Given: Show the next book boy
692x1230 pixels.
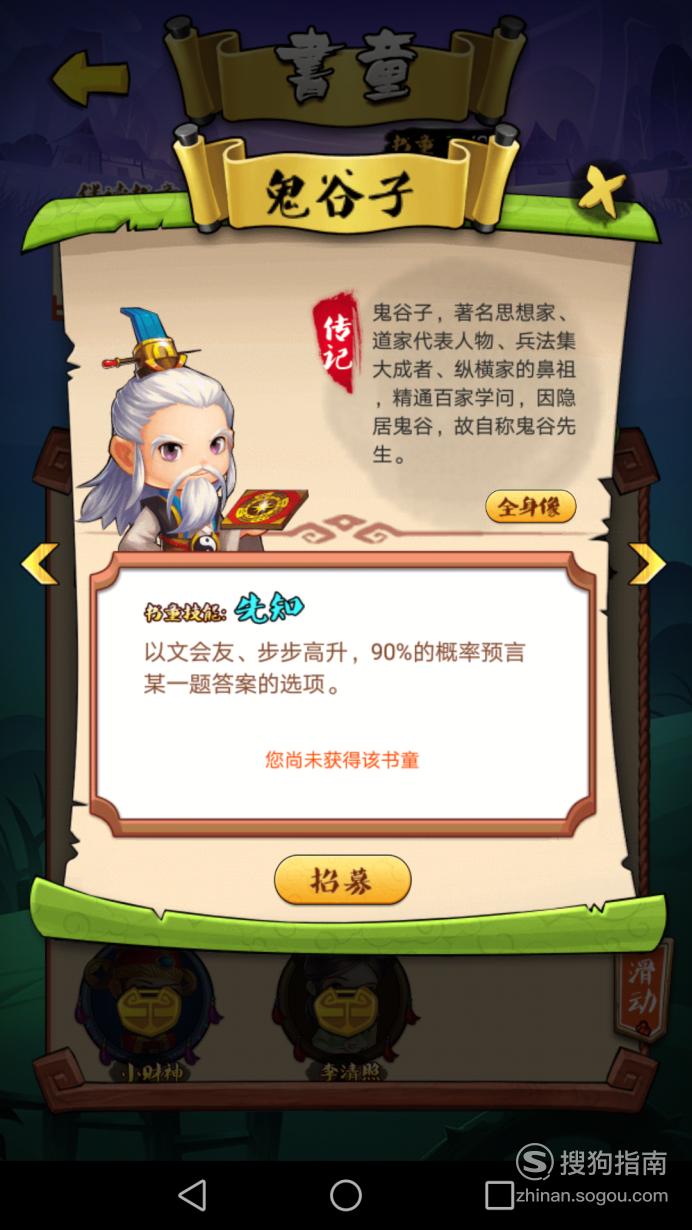Looking at the screenshot, I should point(647,564).
